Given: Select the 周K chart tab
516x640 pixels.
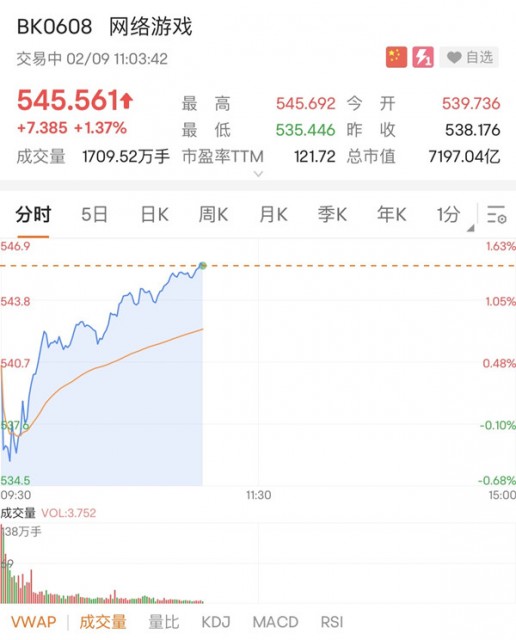Looking at the screenshot, I should coord(213,214).
